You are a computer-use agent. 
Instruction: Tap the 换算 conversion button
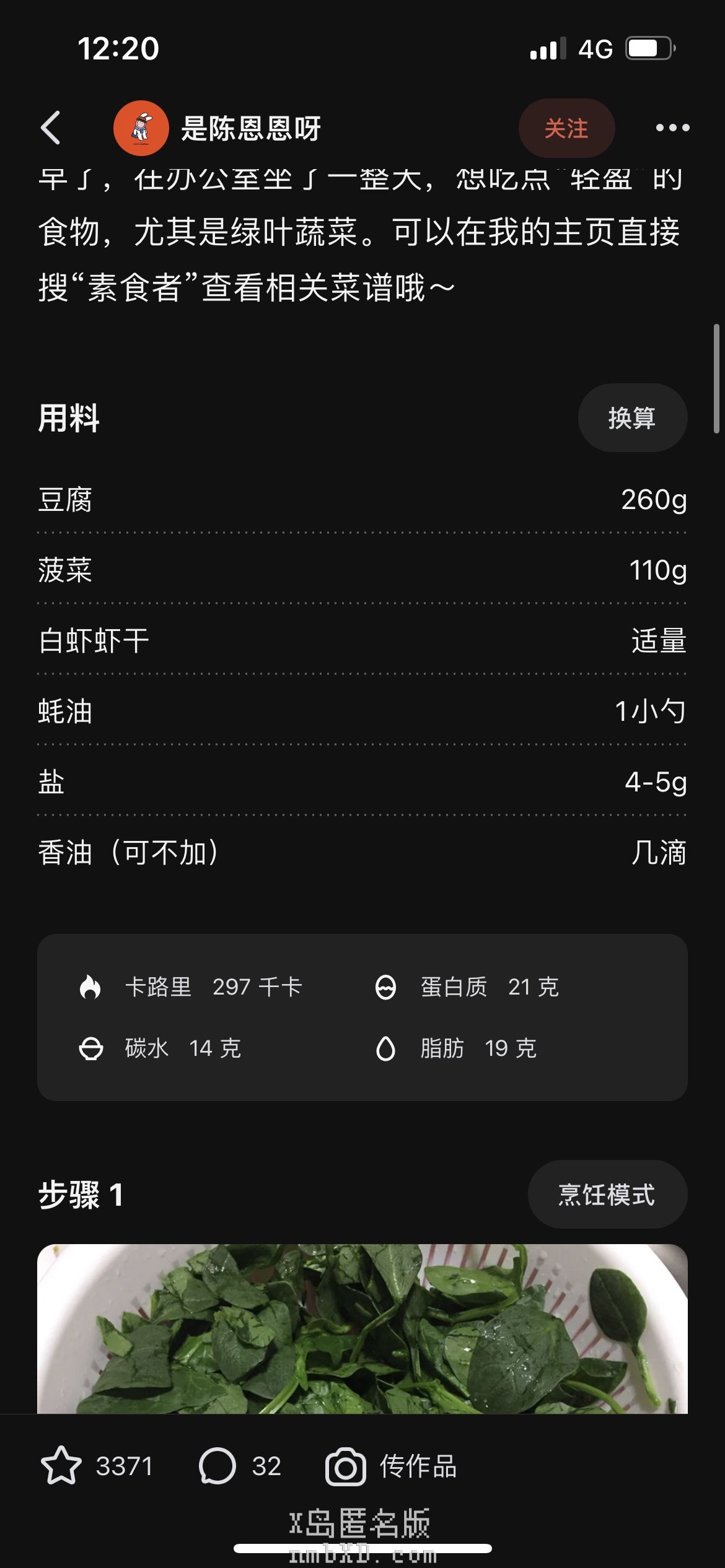tap(632, 418)
